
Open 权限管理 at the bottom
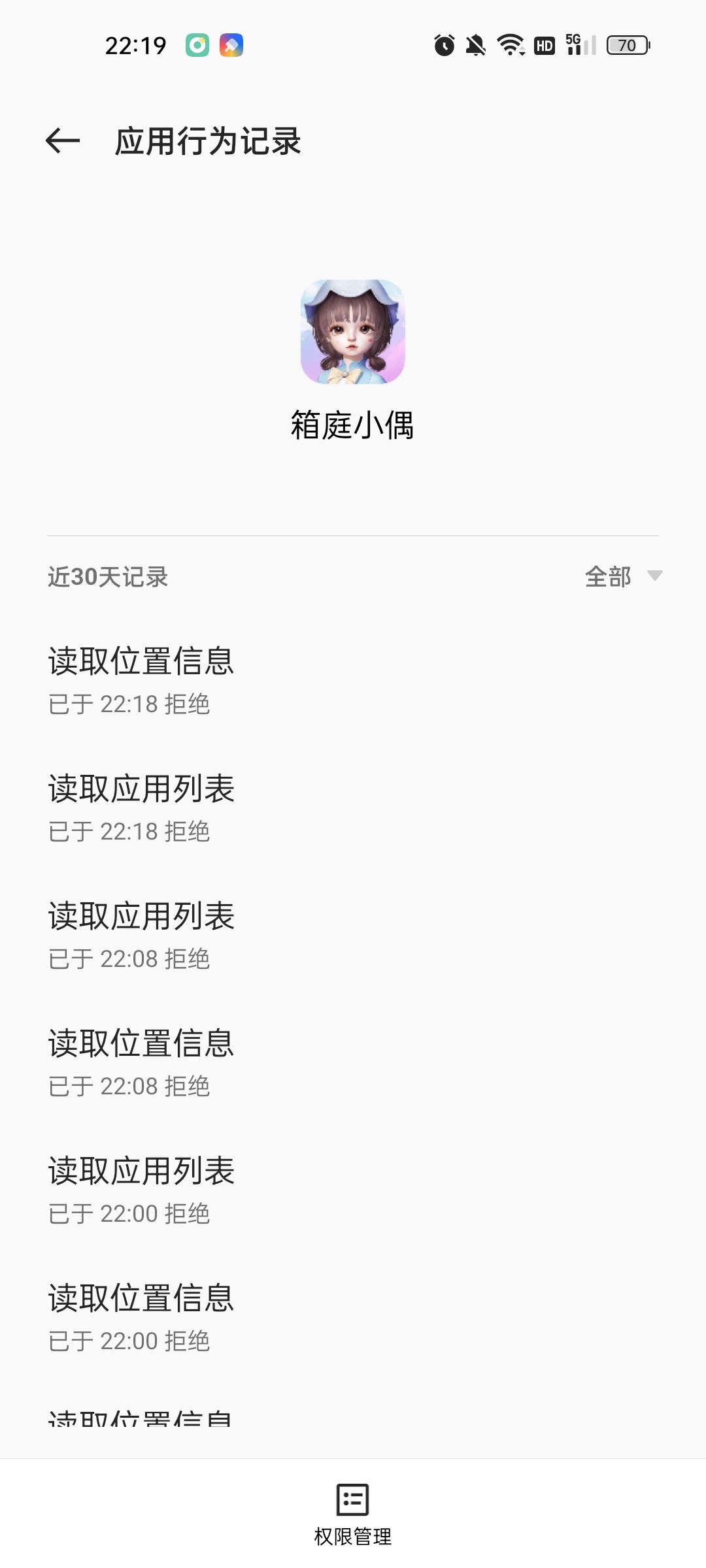click(352, 1514)
